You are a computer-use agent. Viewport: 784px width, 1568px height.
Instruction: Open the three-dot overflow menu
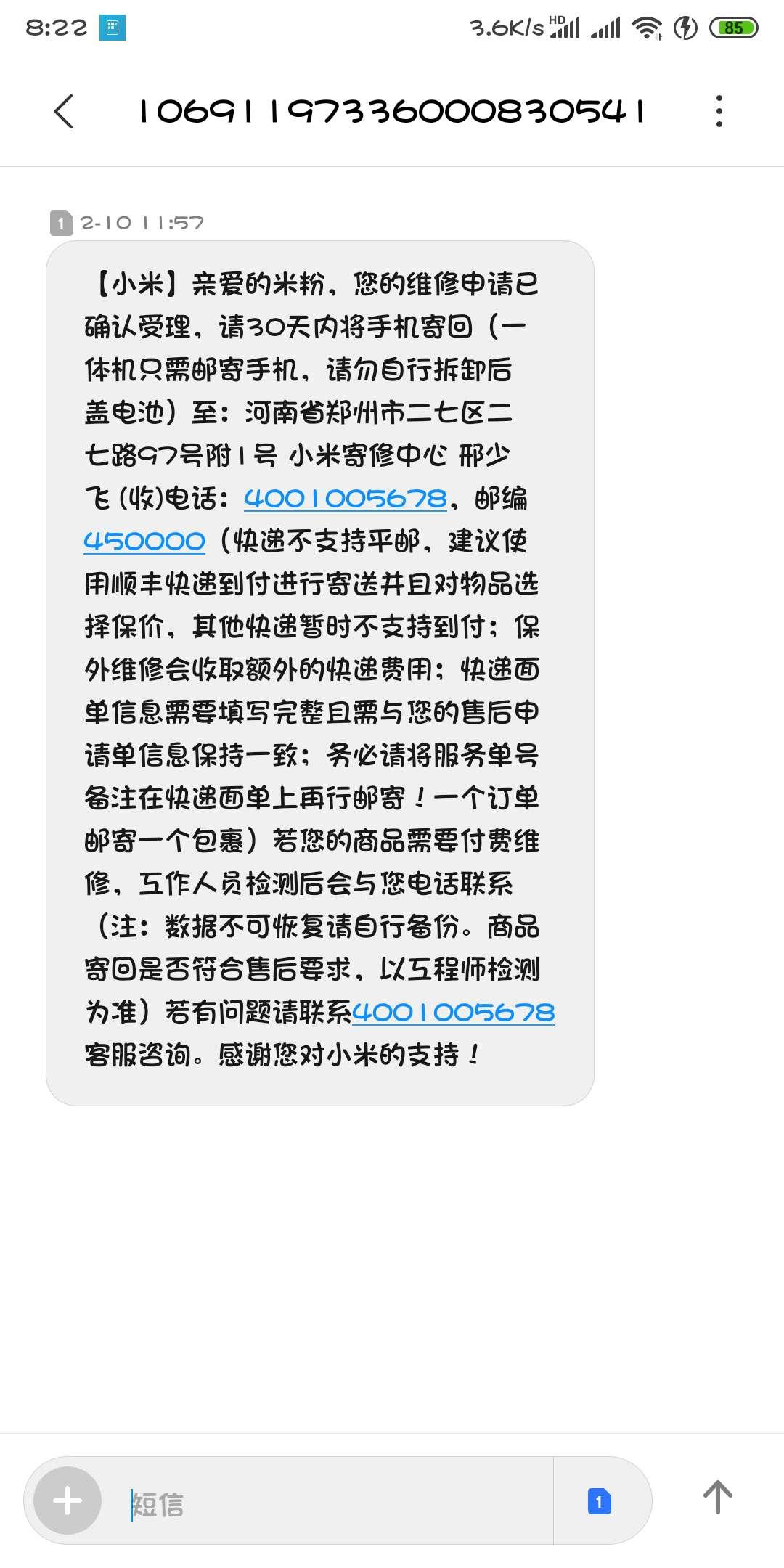[719, 112]
